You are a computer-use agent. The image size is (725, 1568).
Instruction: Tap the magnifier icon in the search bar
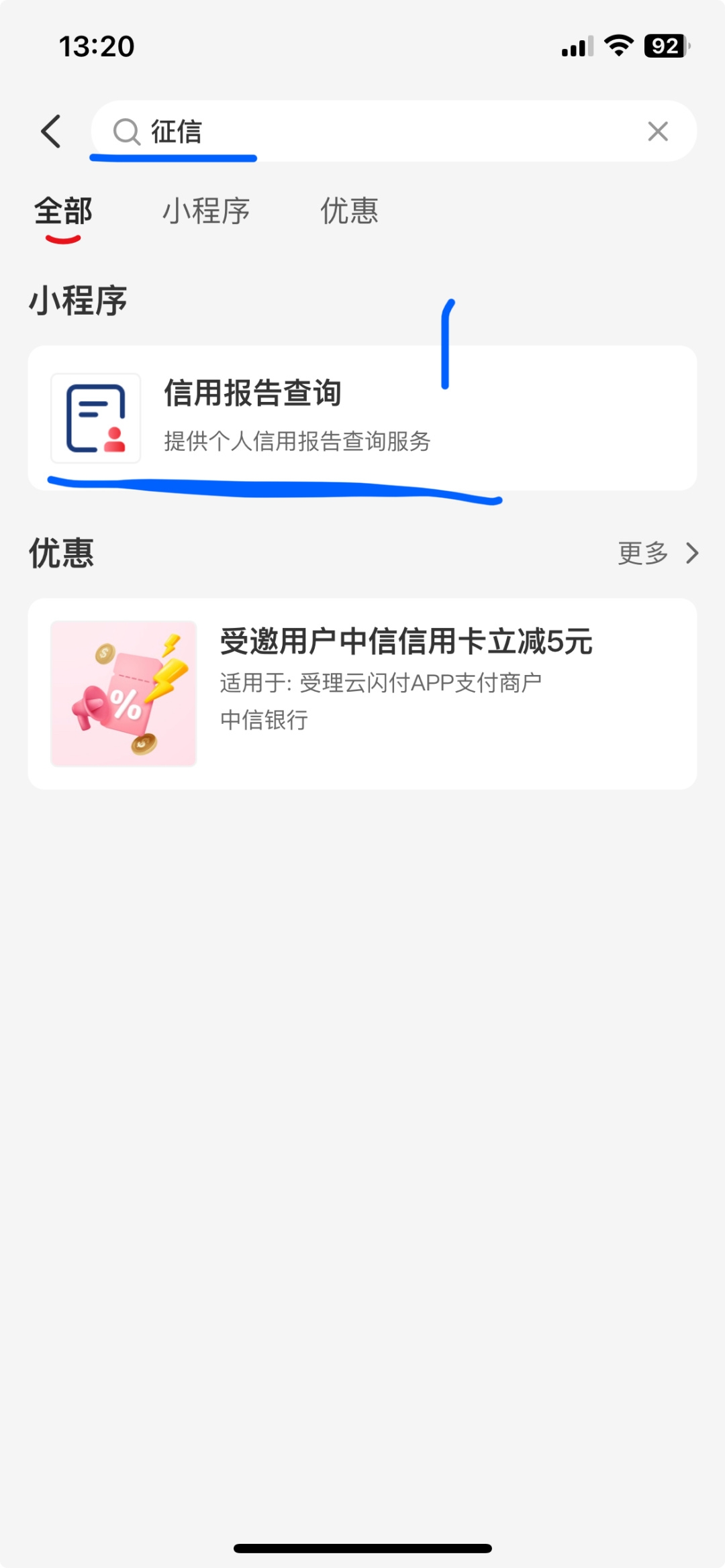click(x=126, y=132)
